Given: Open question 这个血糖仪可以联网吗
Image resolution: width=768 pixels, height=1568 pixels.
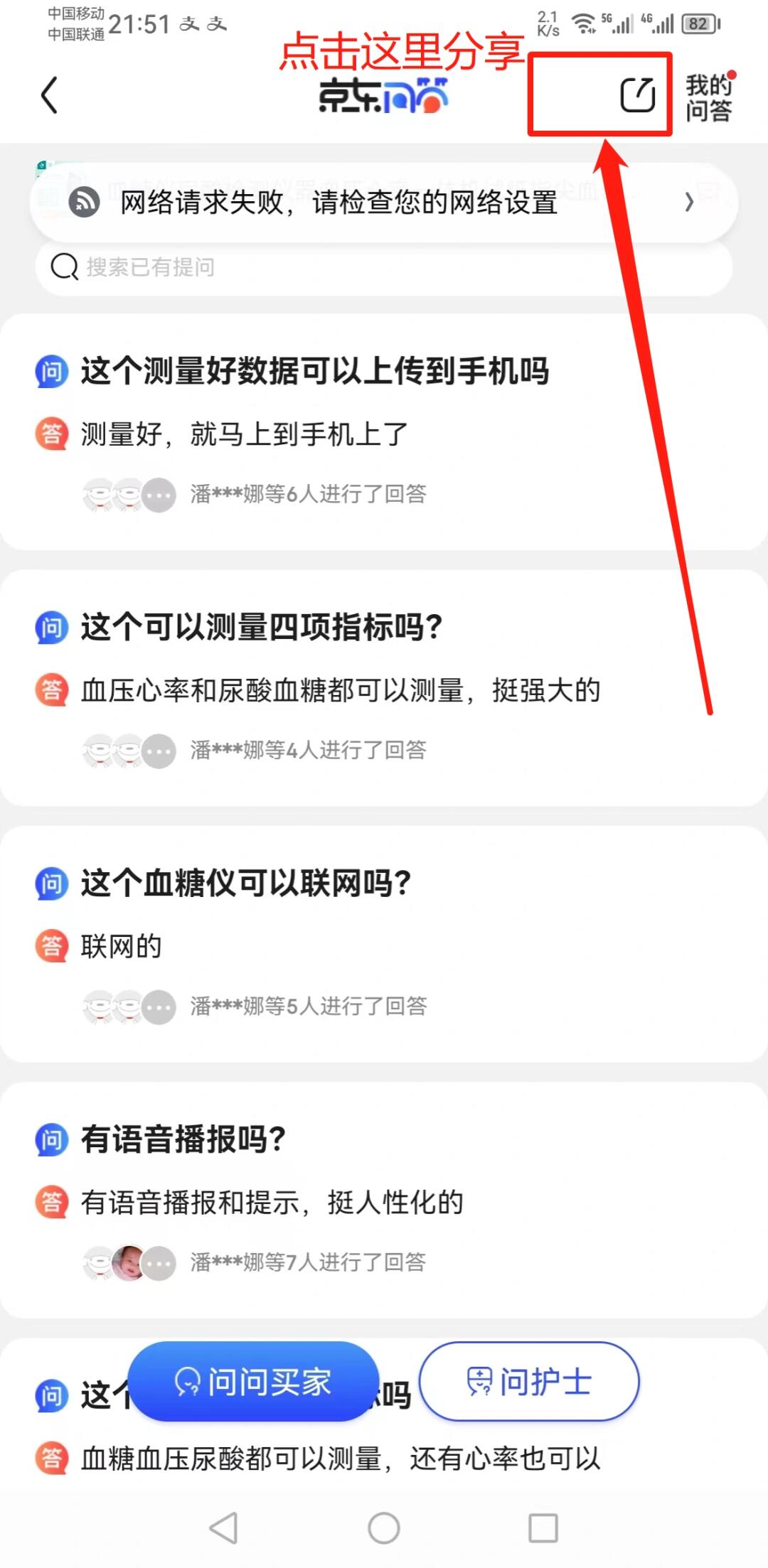Looking at the screenshot, I should click(245, 883).
